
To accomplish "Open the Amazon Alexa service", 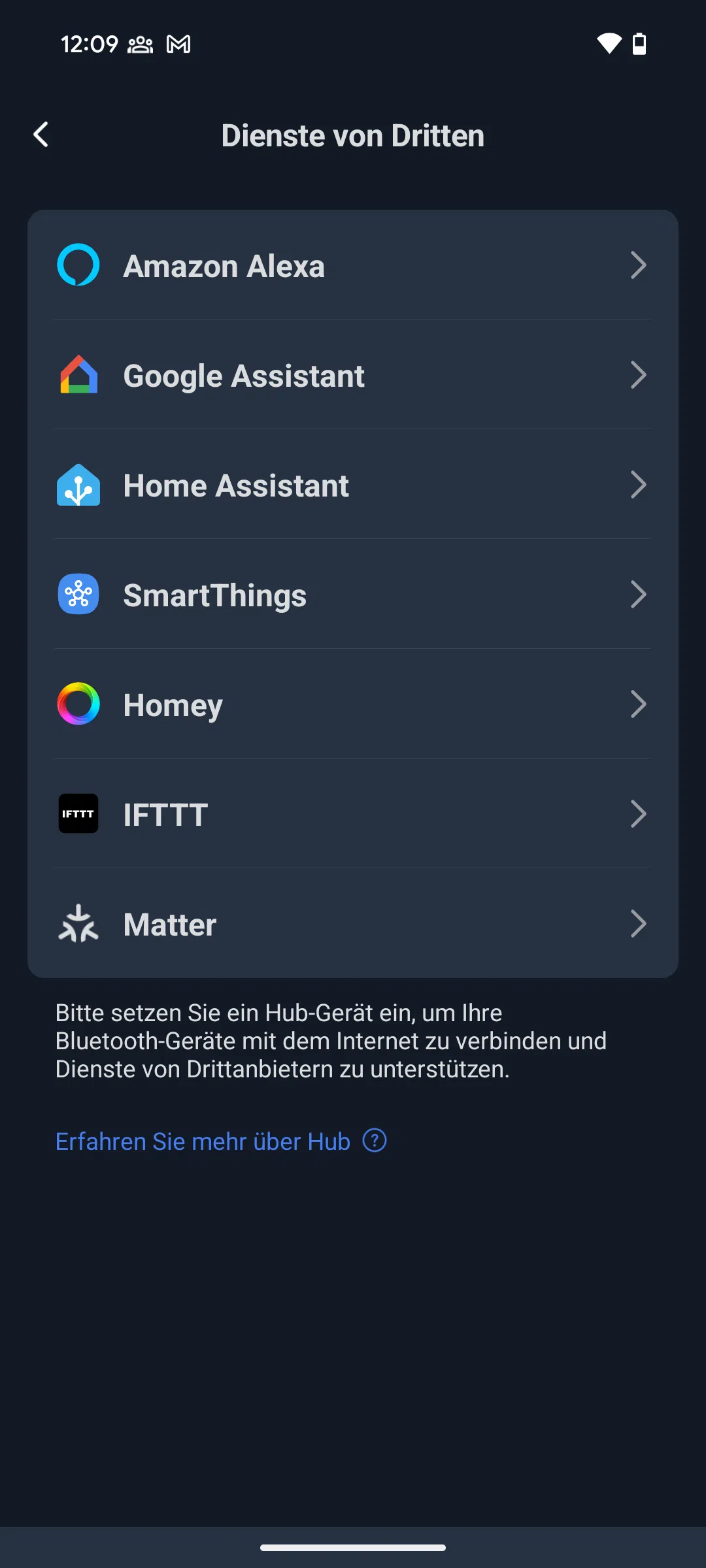I will [x=353, y=265].
